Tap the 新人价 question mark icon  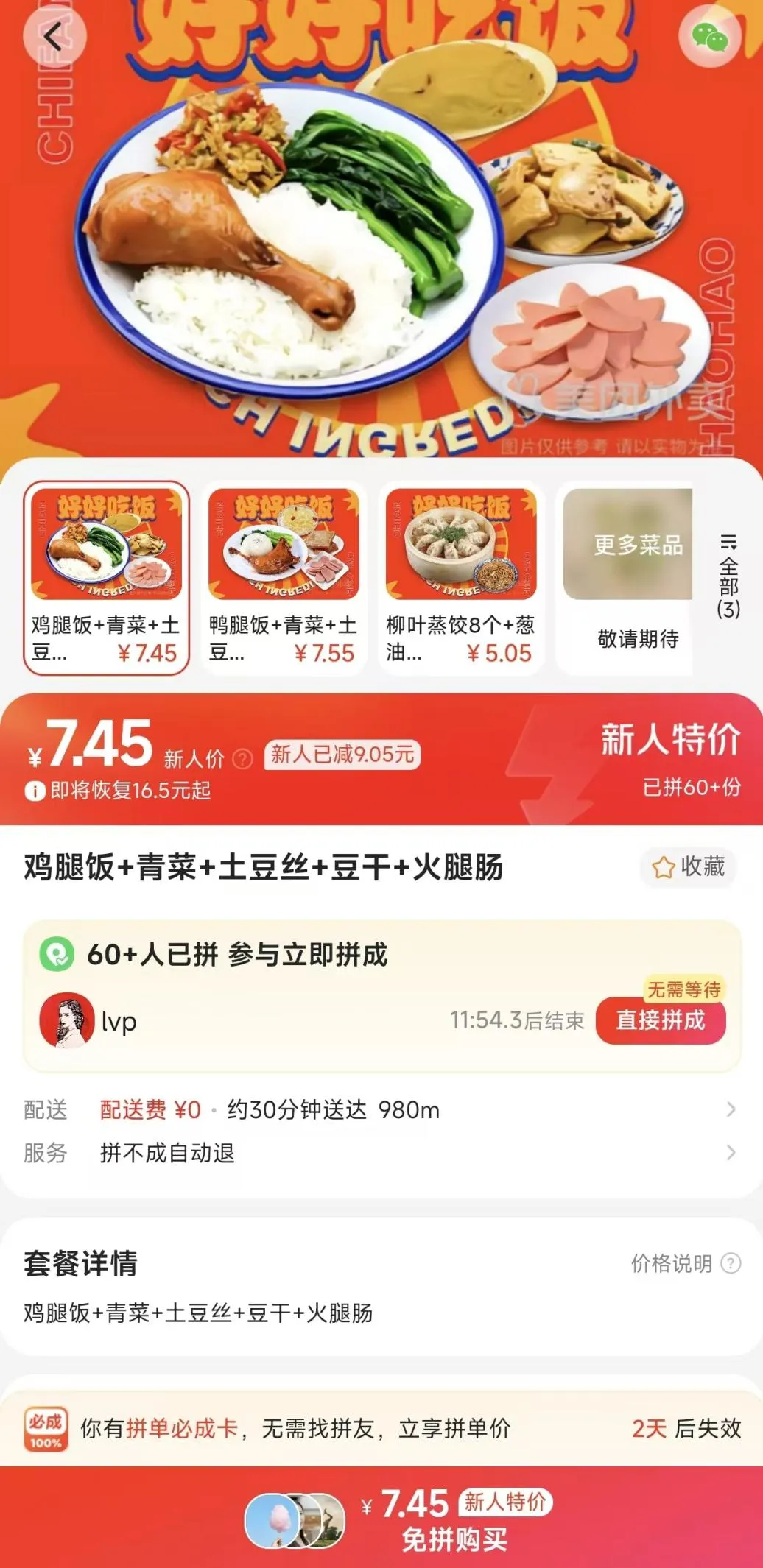[x=242, y=759]
